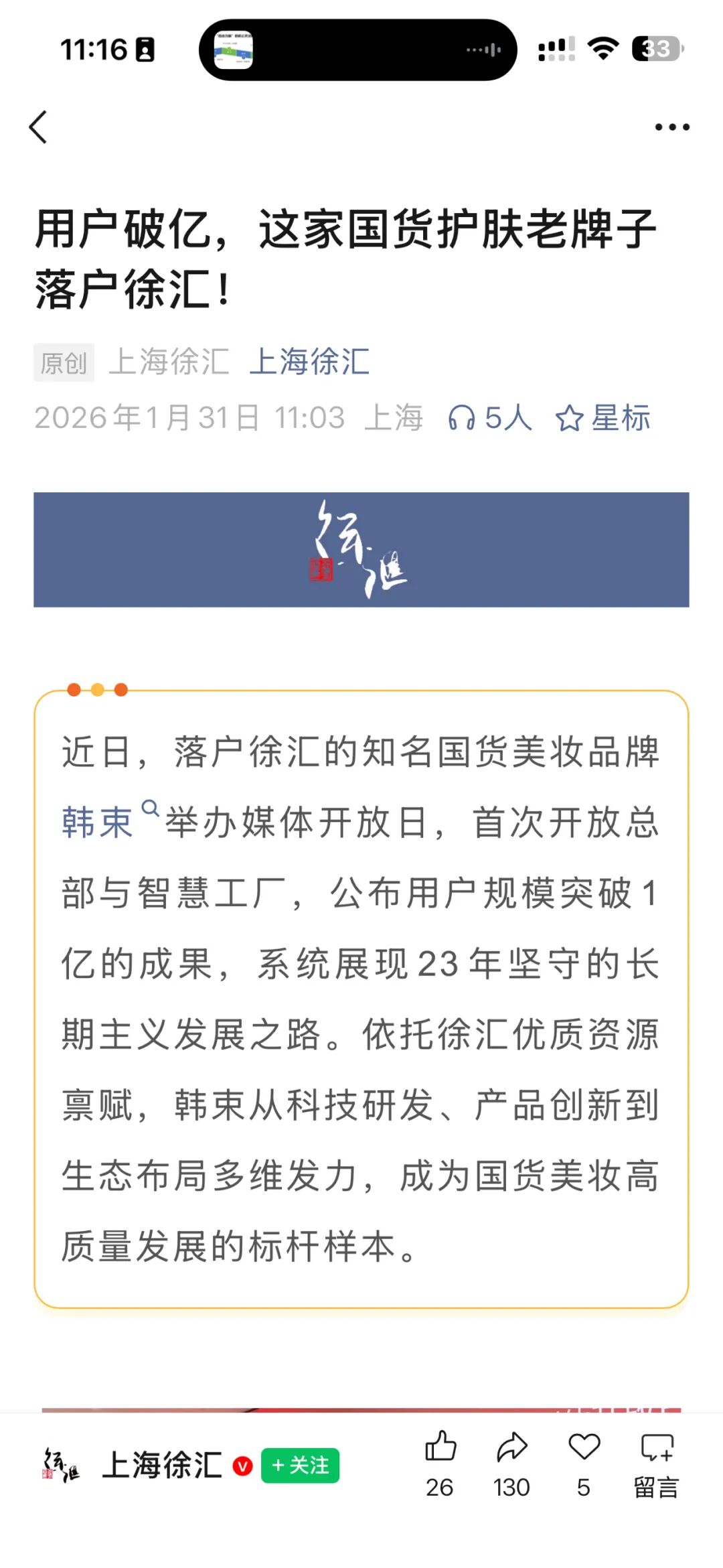Viewport: 723px width, 1568px height.
Task: Open the 上海徐汇 profile in bottom bar
Action: (161, 1465)
